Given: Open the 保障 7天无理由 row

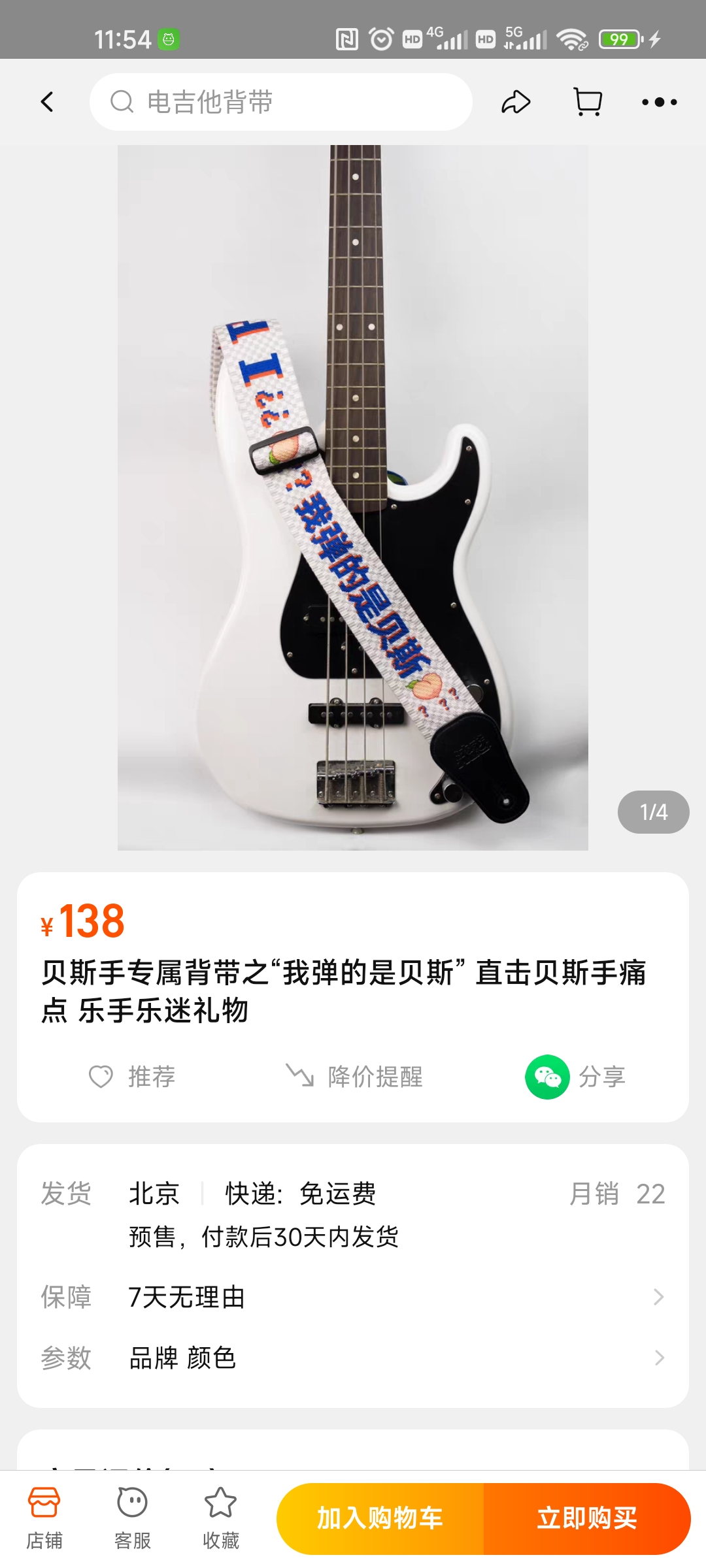Looking at the screenshot, I should [x=353, y=1297].
